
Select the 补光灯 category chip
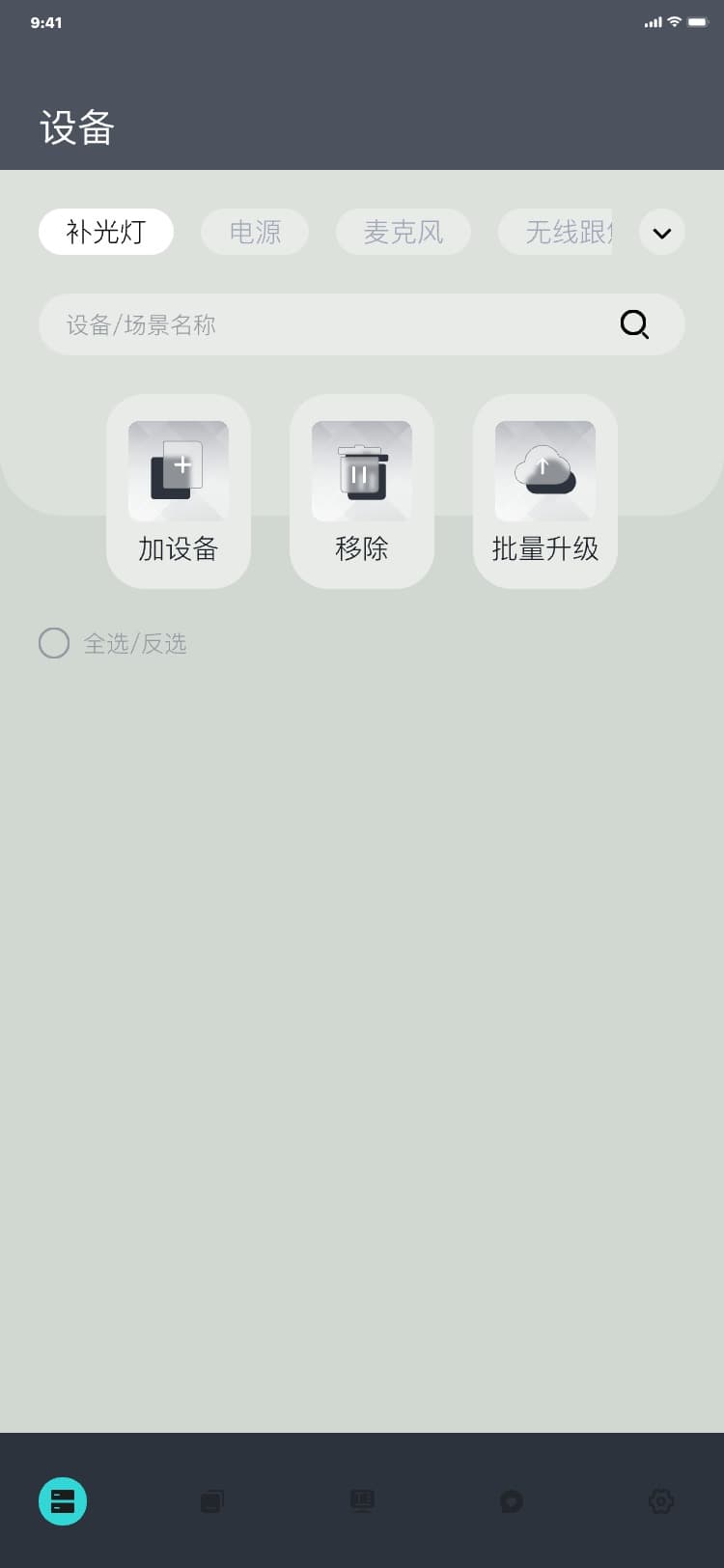click(x=106, y=232)
